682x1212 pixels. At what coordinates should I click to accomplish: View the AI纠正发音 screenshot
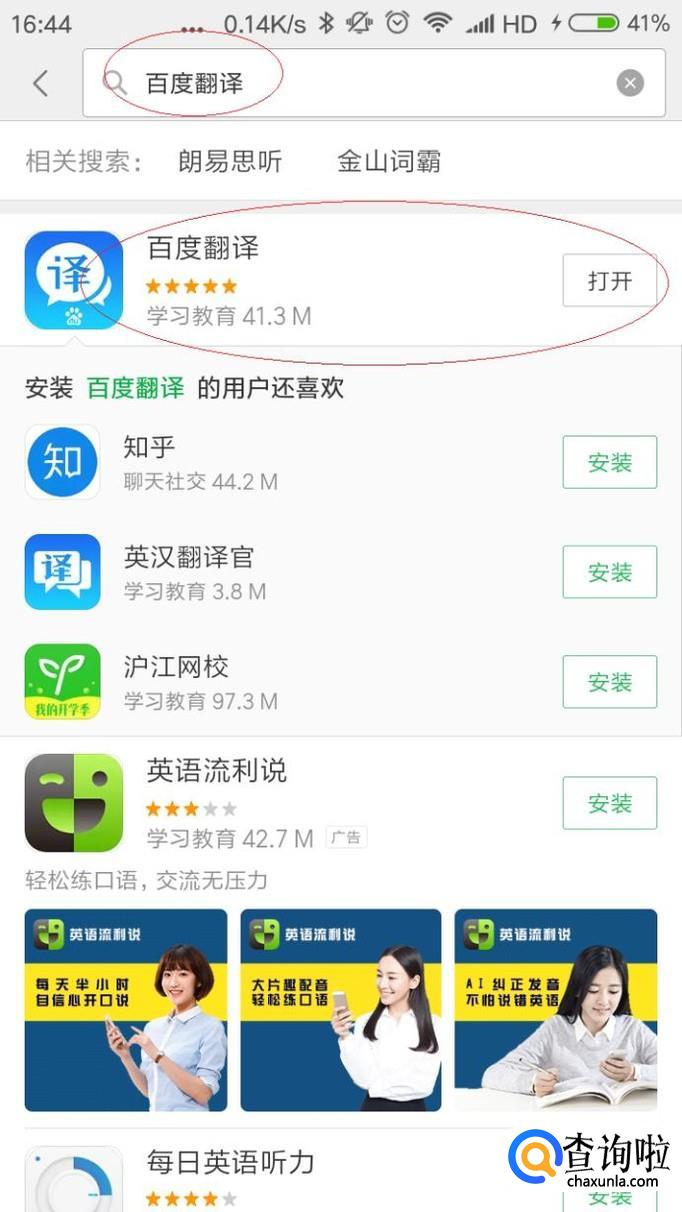[556, 1010]
